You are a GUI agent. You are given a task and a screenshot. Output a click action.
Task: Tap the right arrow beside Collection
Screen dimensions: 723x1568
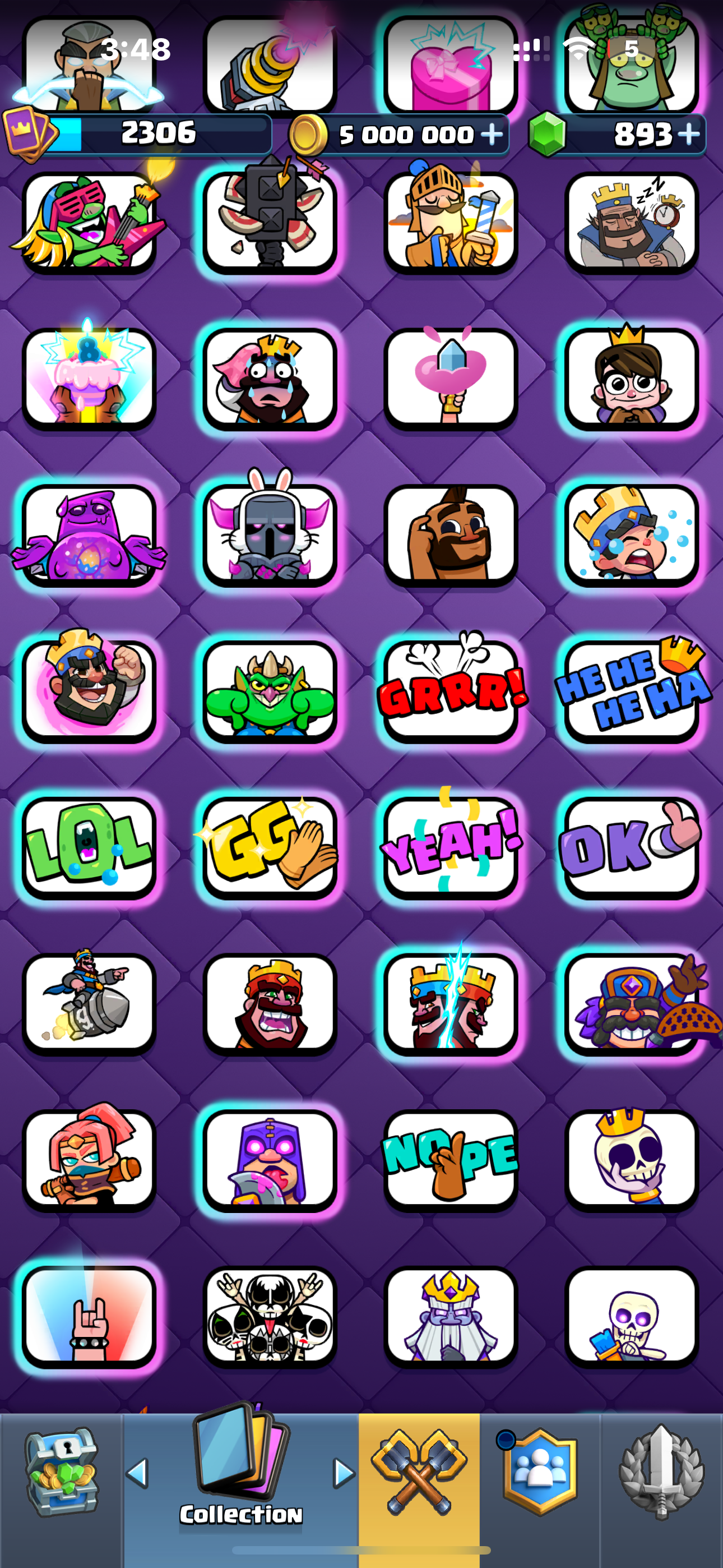pos(344,1473)
